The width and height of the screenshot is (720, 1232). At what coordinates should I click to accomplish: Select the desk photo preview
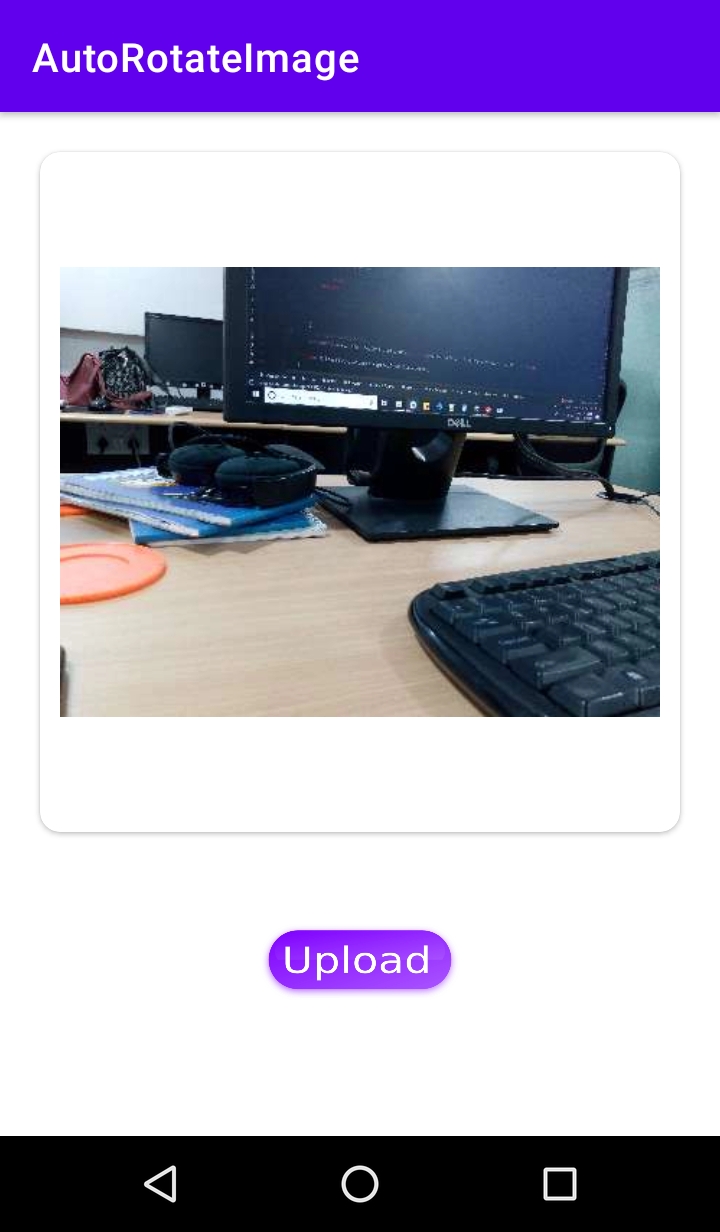[x=360, y=492]
